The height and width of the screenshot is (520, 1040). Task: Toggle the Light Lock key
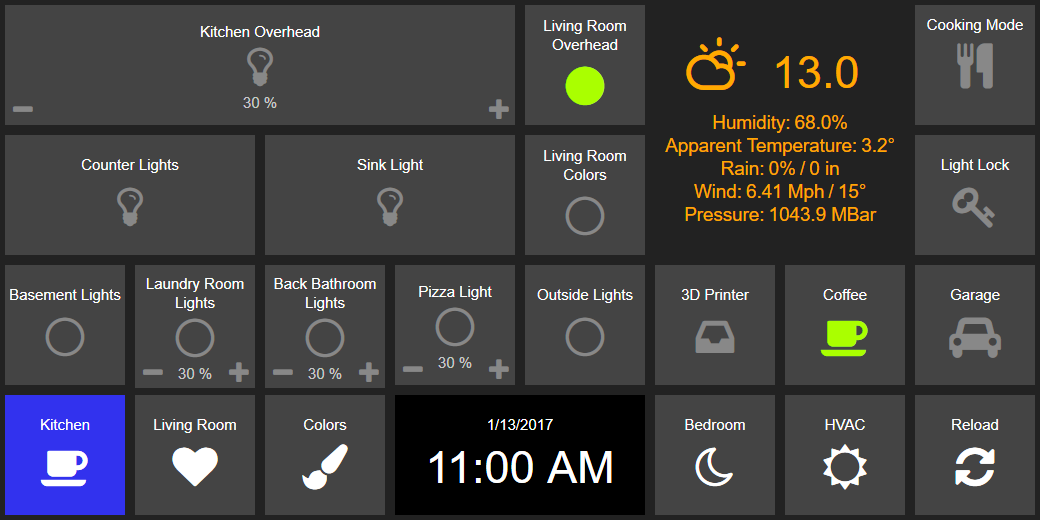[975, 207]
